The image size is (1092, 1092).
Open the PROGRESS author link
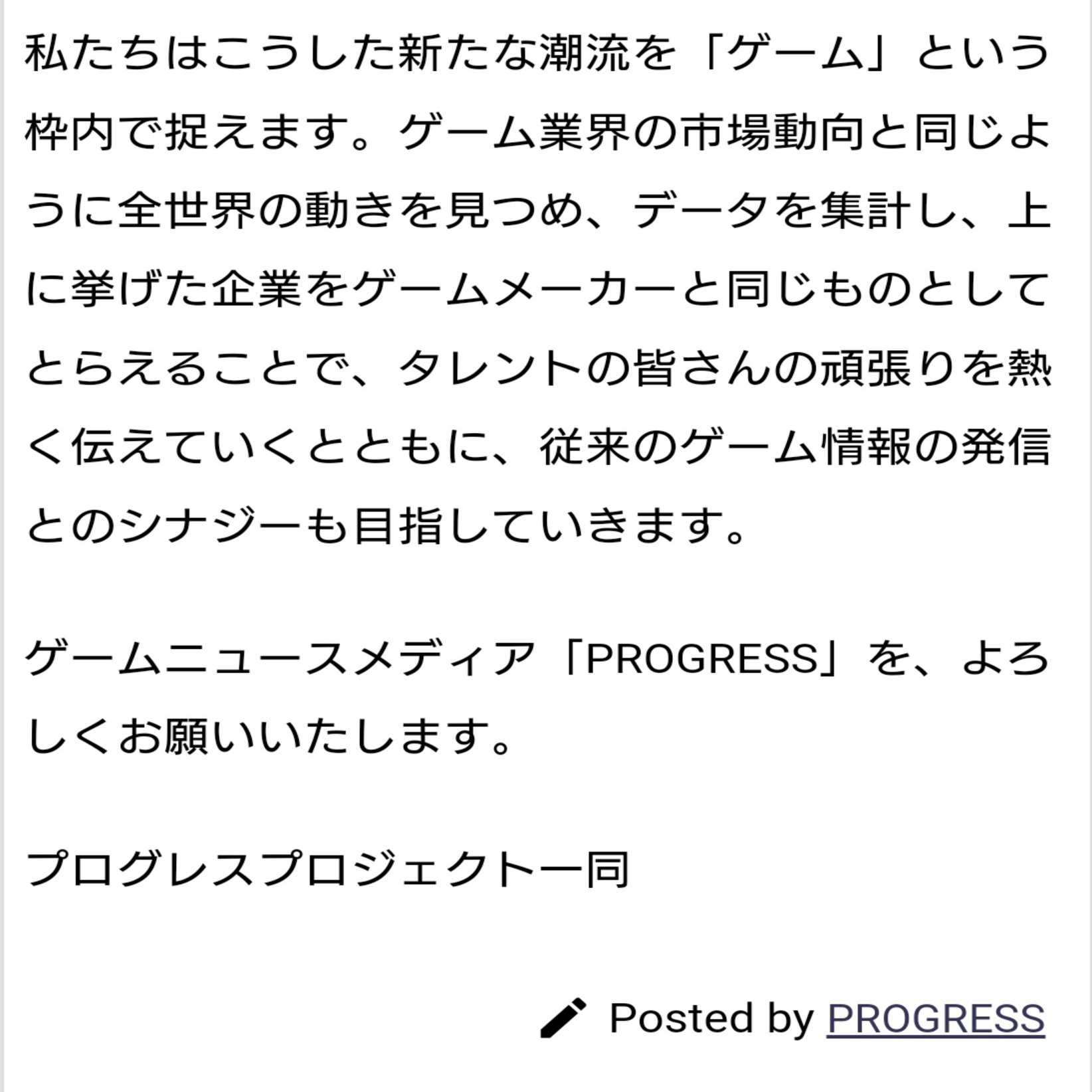tap(935, 1018)
